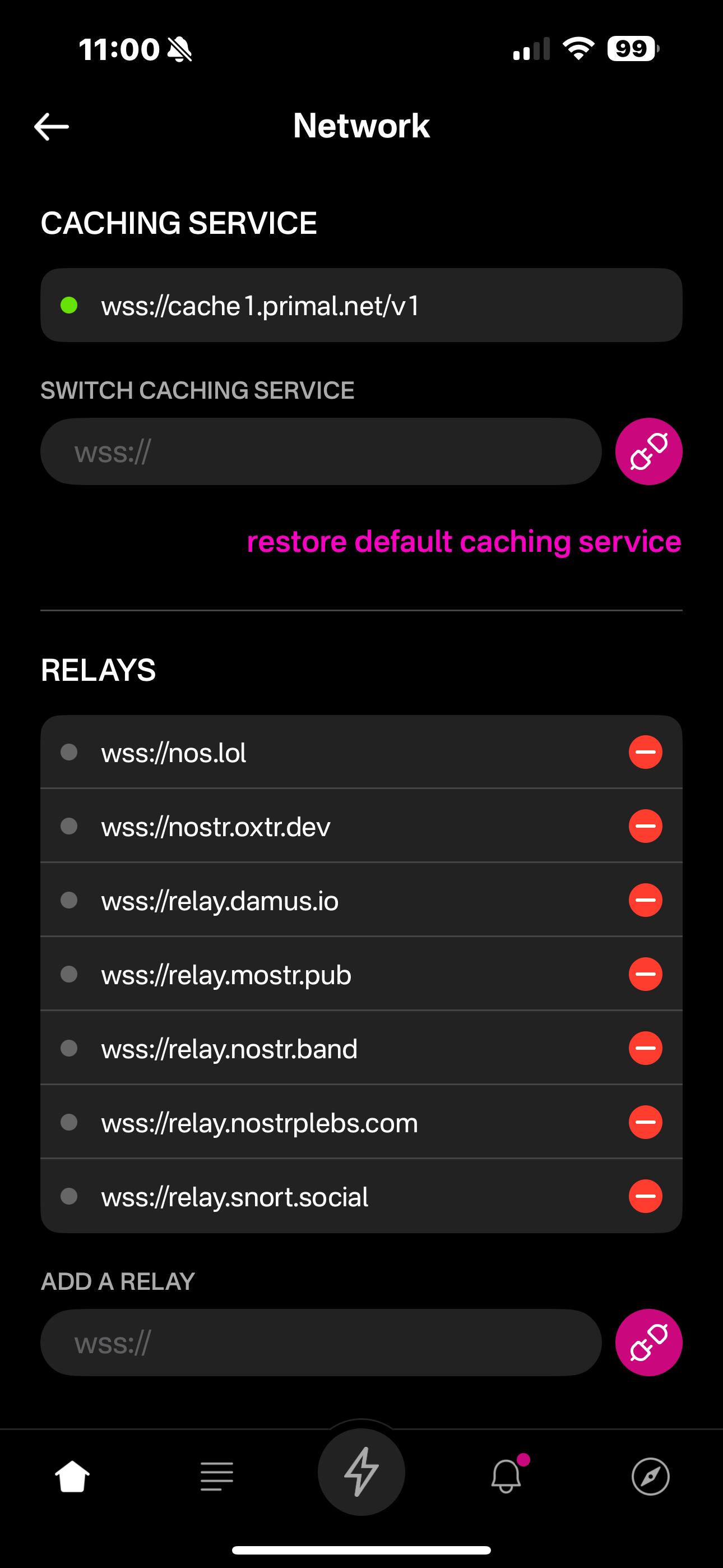Restore default caching service

point(464,542)
